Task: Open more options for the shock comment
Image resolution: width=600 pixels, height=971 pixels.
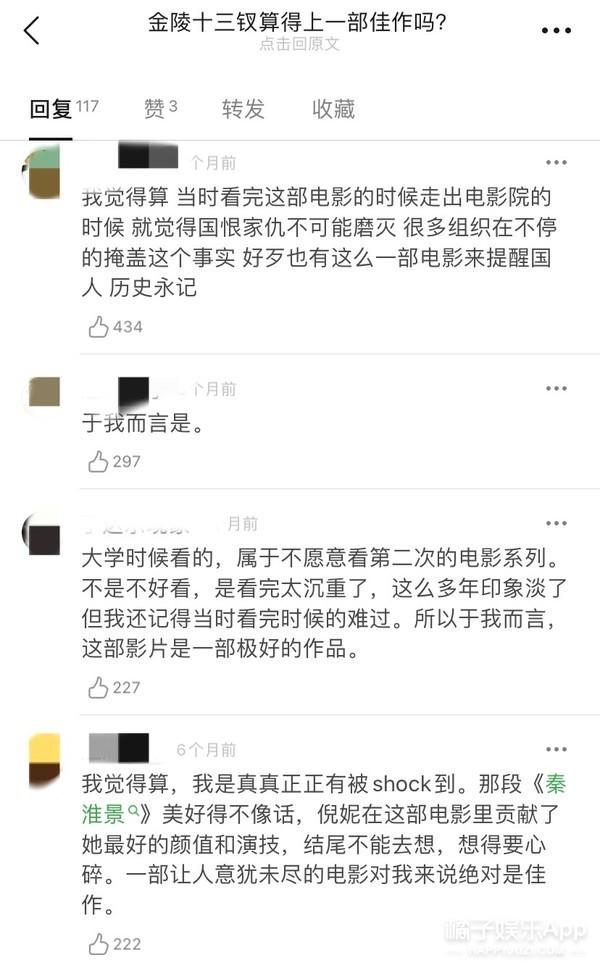Action: 556,749
